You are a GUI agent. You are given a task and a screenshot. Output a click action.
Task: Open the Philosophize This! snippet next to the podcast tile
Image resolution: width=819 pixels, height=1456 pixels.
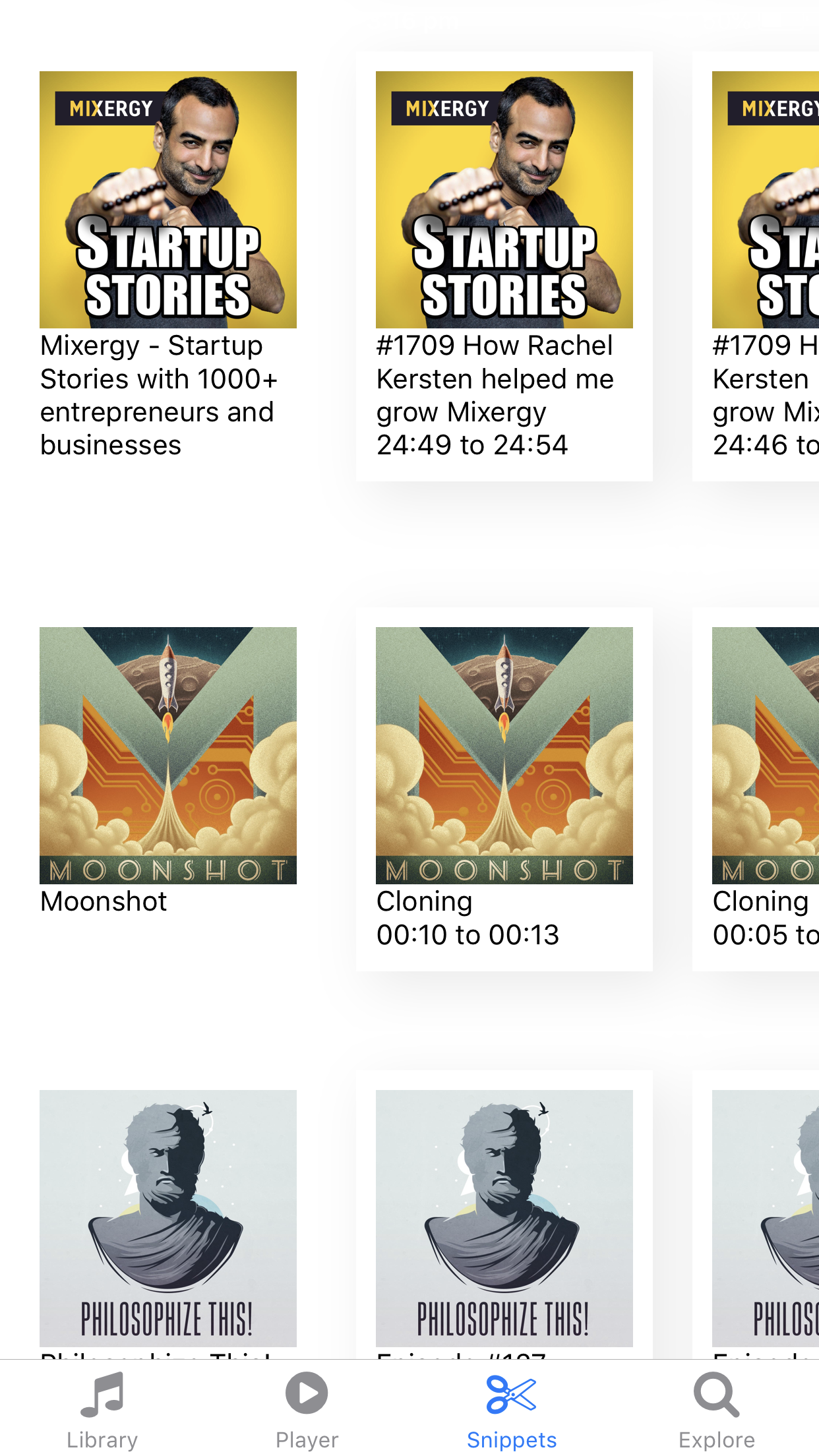(504, 1219)
